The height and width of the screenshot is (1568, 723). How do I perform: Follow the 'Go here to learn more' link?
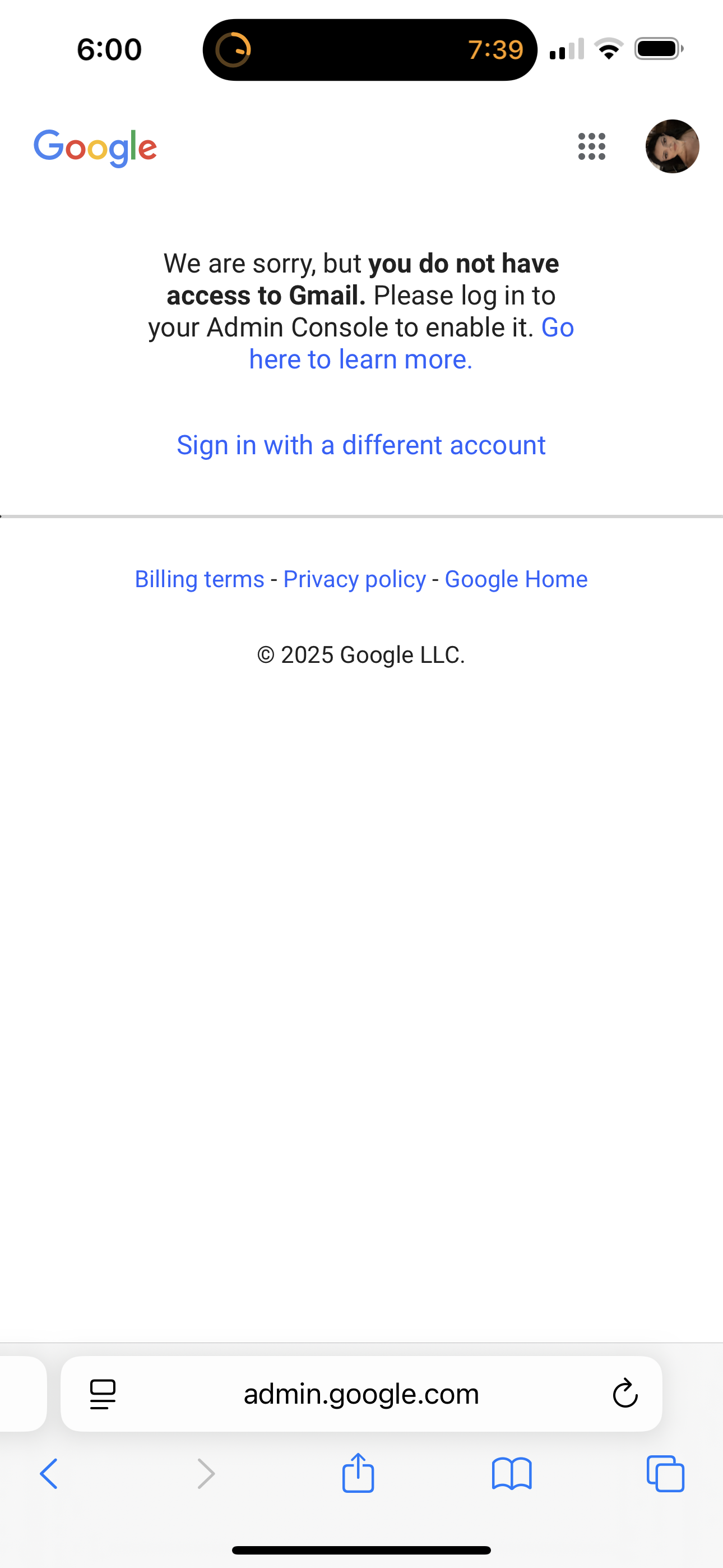[x=361, y=359]
